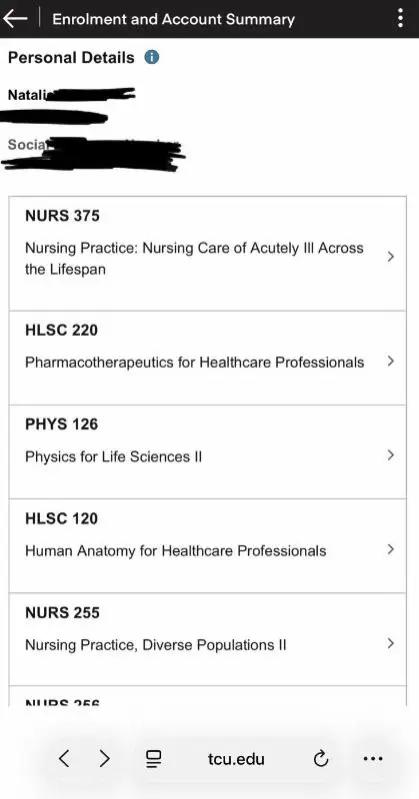Tap the browser forward arrow
419x799 pixels.
tap(104, 759)
